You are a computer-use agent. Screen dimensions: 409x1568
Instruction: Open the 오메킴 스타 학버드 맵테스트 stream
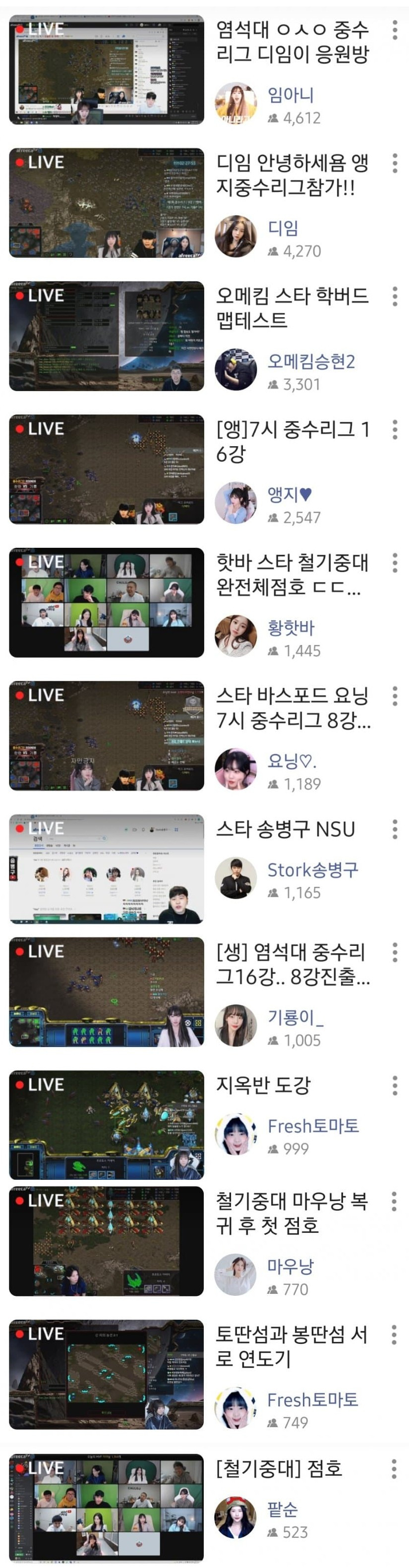click(x=107, y=336)
